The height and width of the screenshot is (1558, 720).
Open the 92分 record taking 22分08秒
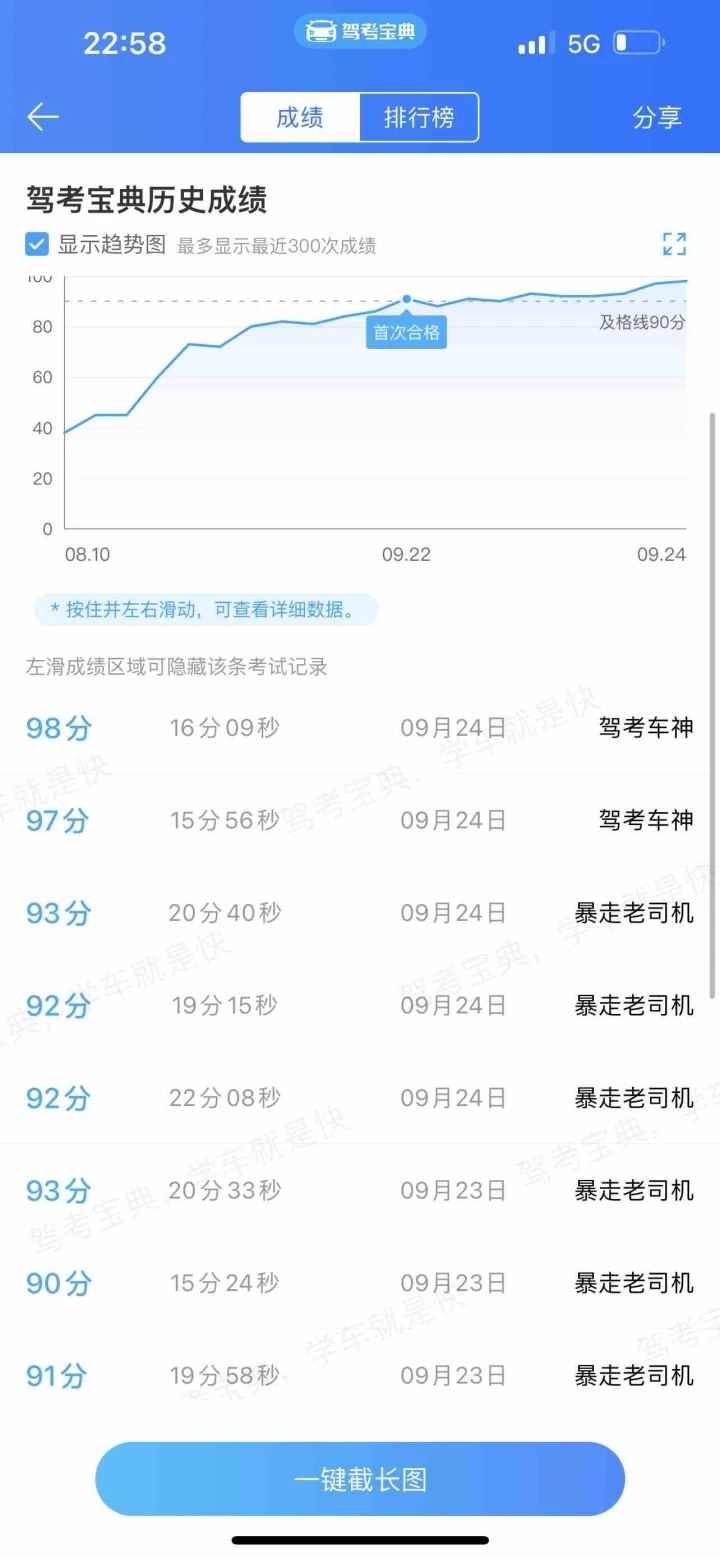[360, 1098]
